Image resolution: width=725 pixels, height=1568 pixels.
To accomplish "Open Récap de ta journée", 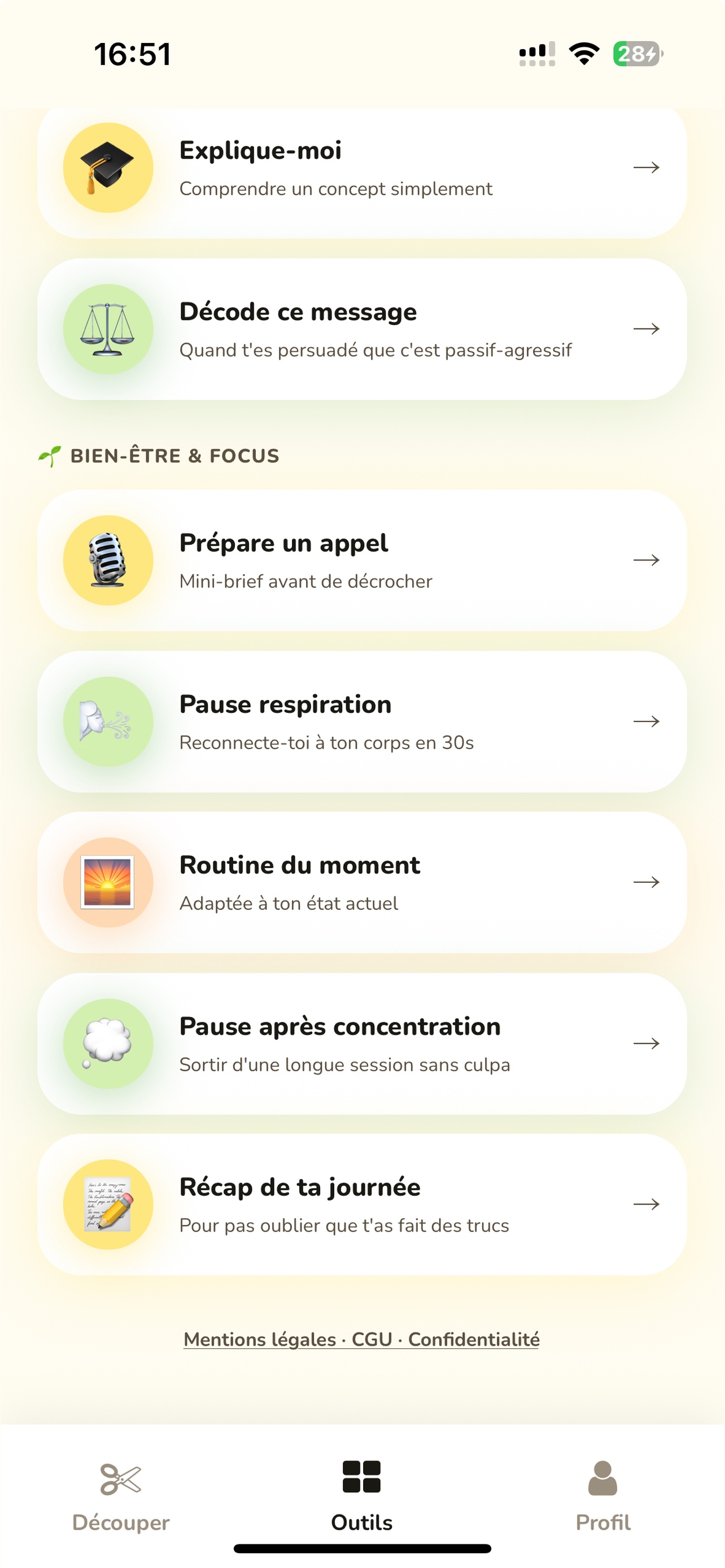I will click(362, 1204).
